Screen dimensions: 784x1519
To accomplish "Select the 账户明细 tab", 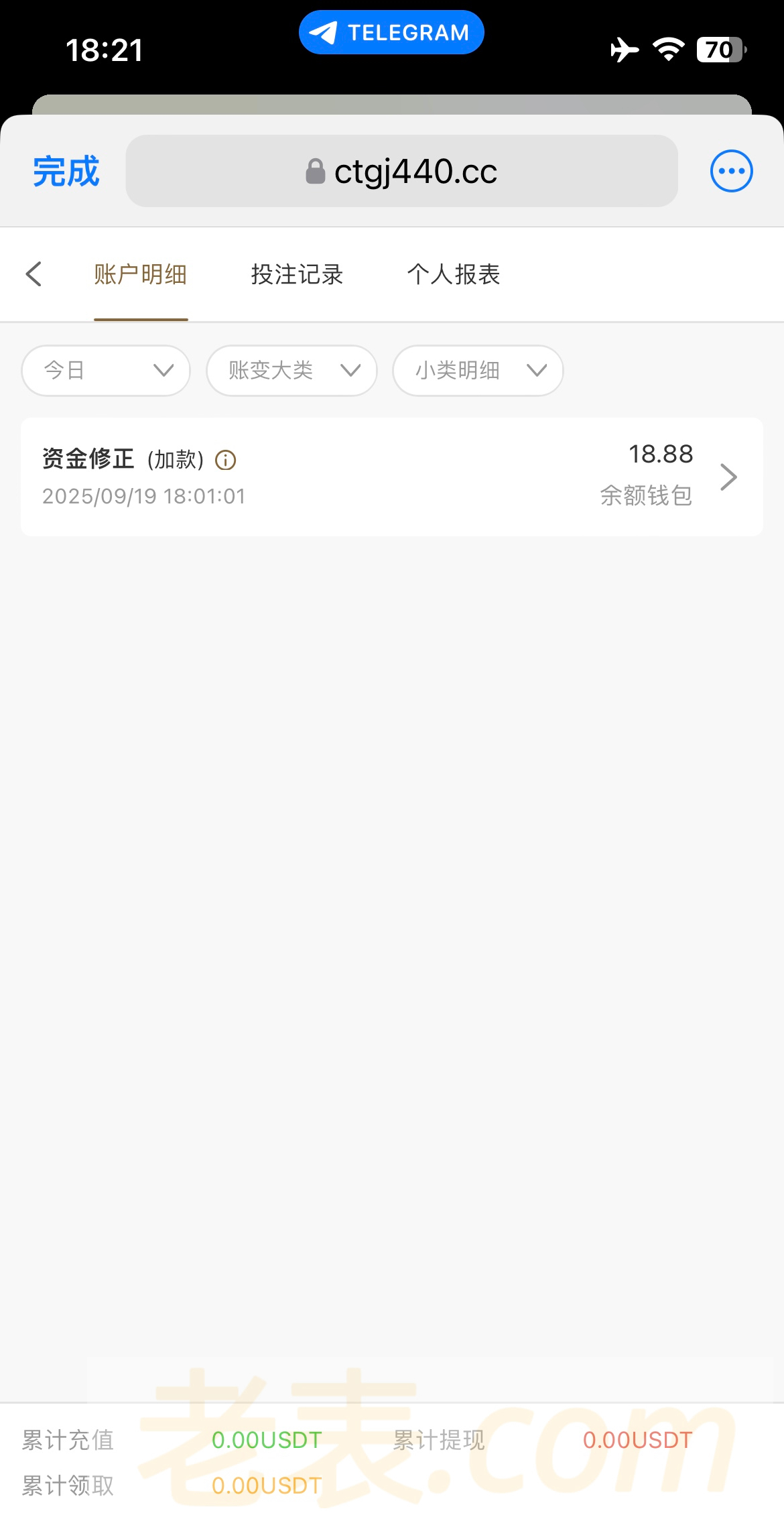I will [141, 274].
